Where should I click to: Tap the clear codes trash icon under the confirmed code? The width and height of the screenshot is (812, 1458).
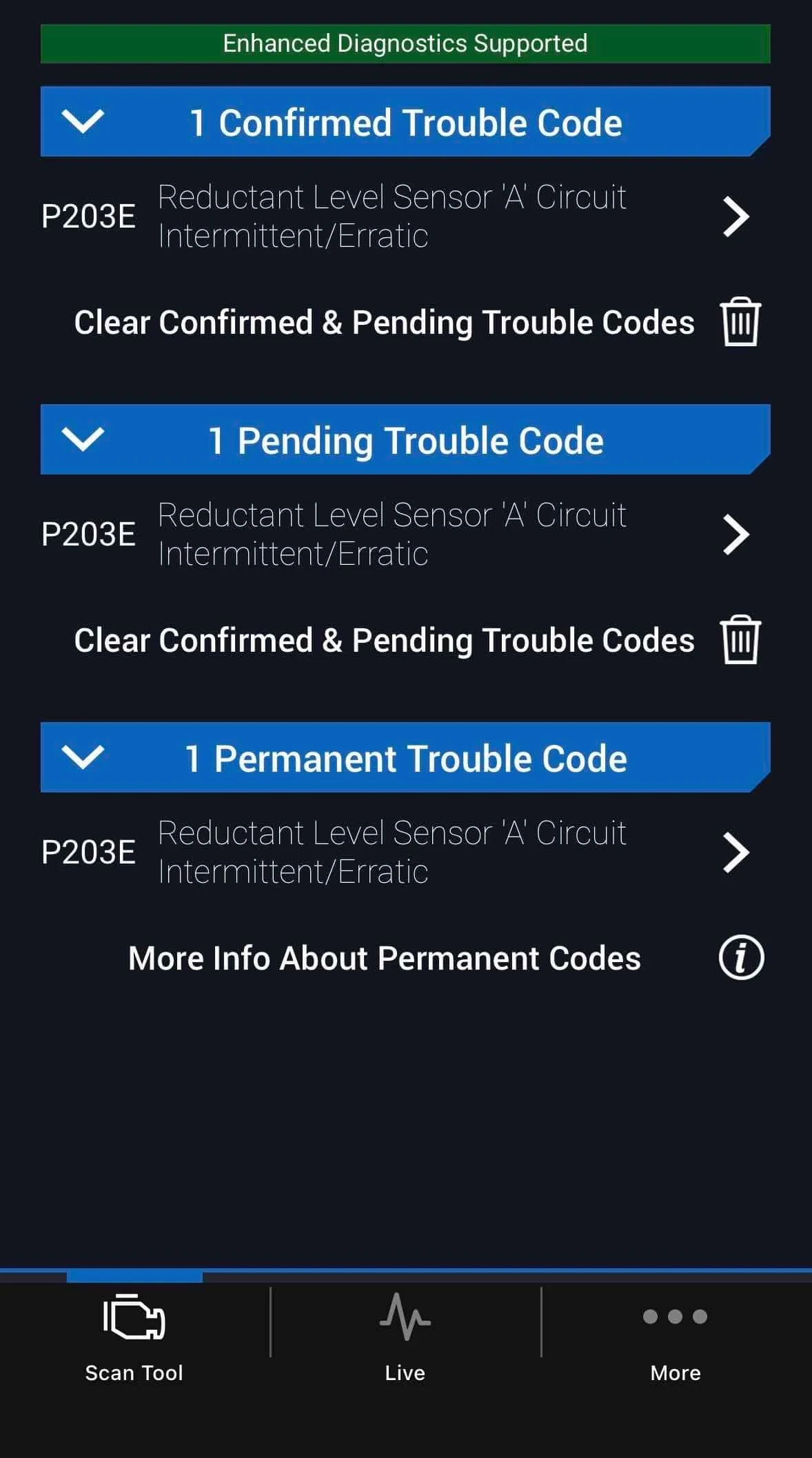(x=740, y=322)
